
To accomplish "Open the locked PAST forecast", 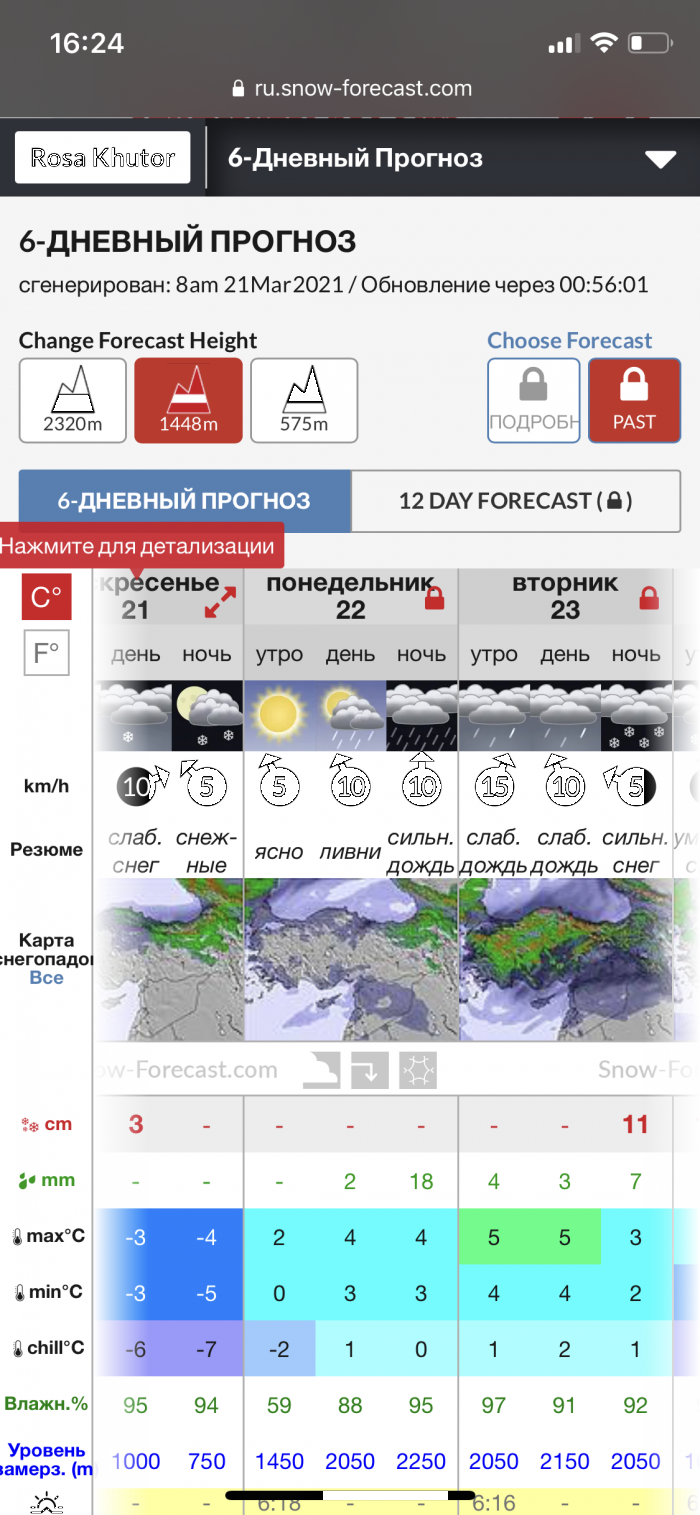I will pyautogui.click(x=634, y=400).
